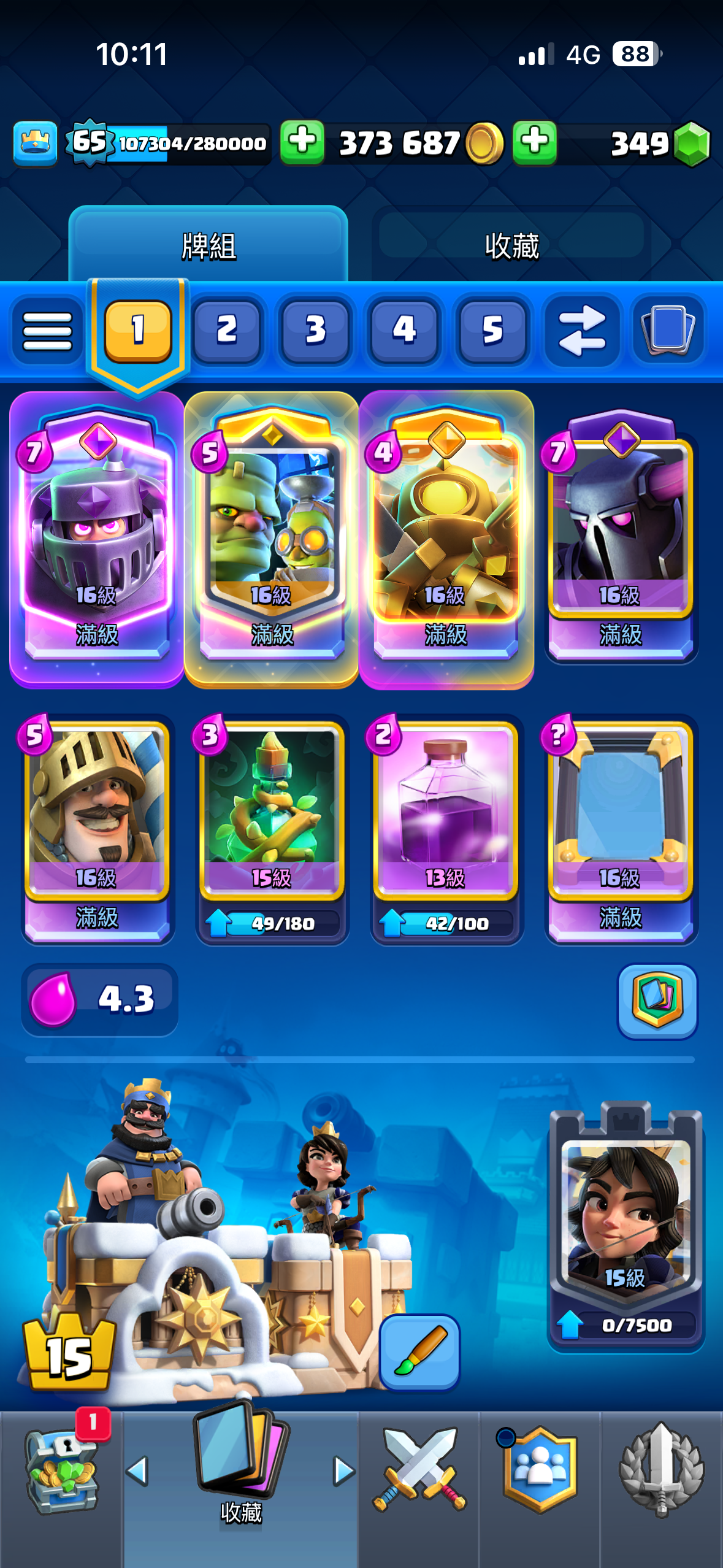Open the tower princess troop card
723x1568 pixels.
click(x=625, y=1221)
